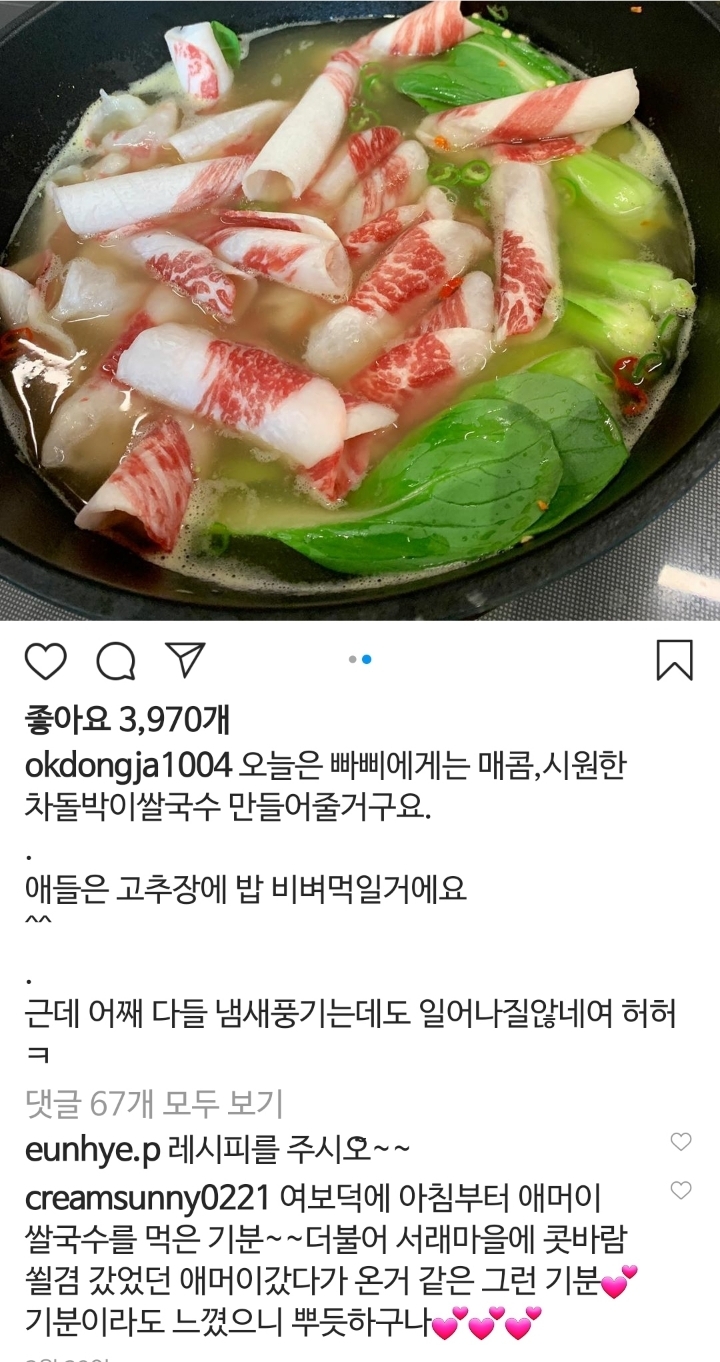720x1362 pixels.
Task: Open okdongja1004's profile from the caption
Action: click(x=128, y=767)
